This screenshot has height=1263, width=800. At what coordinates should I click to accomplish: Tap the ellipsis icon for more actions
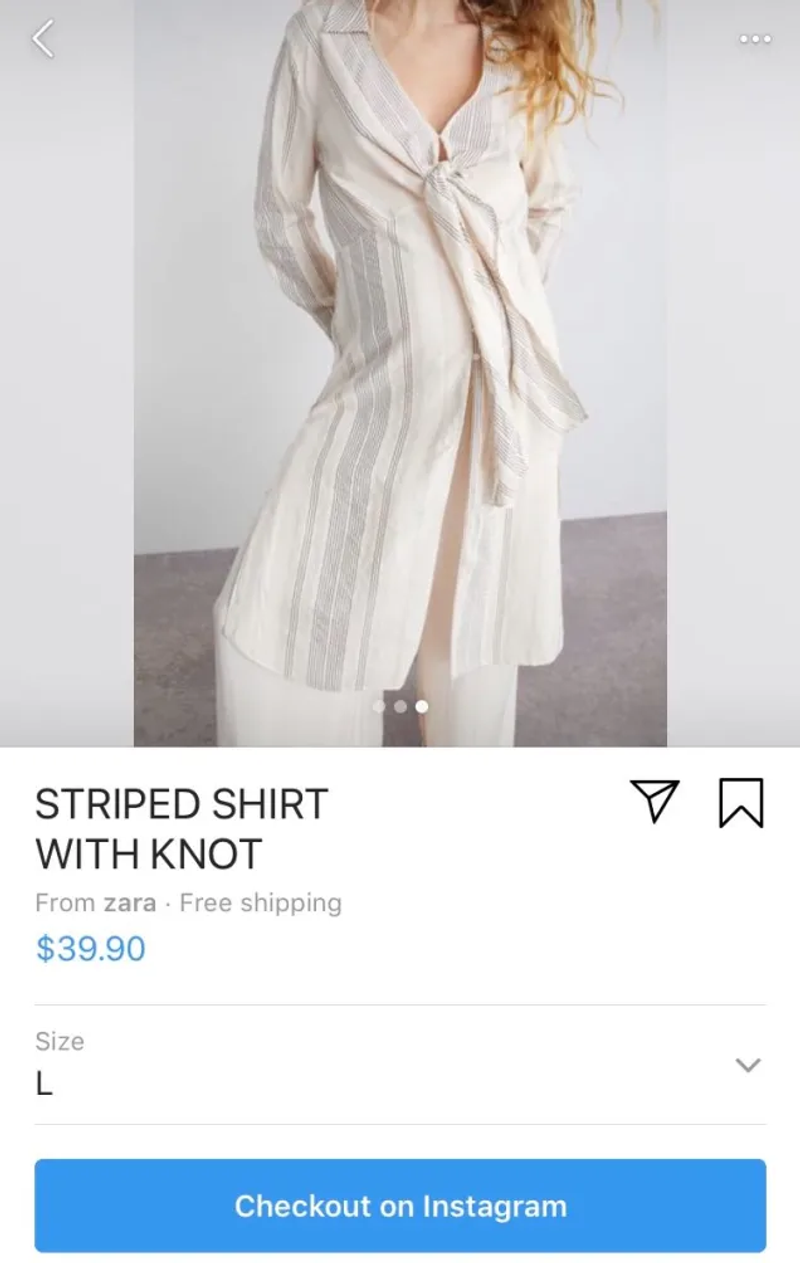point(755,38)
